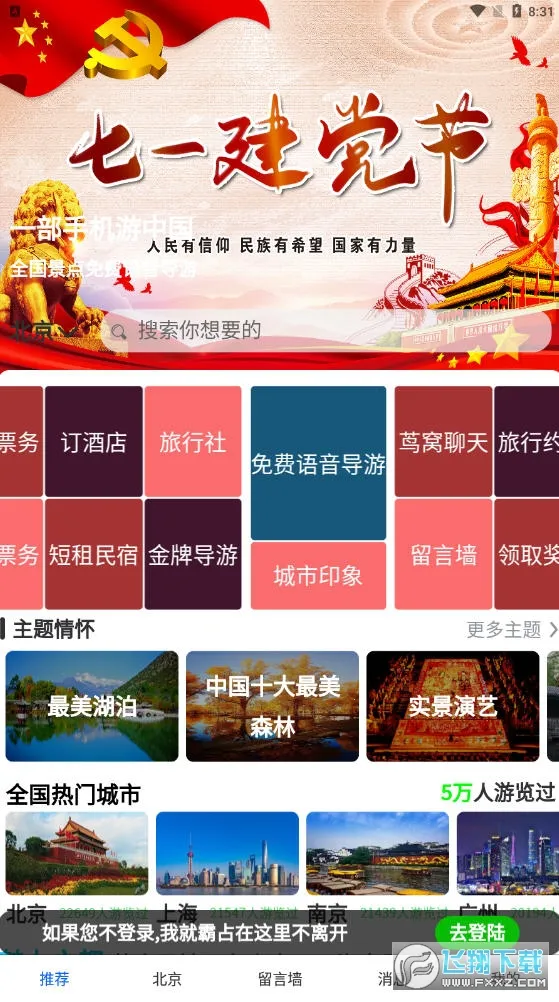This screenshot has width=559, height=1002.
Task: Open the 订酒店 tile
Action: pyautogui.click(x=94, y=442)
